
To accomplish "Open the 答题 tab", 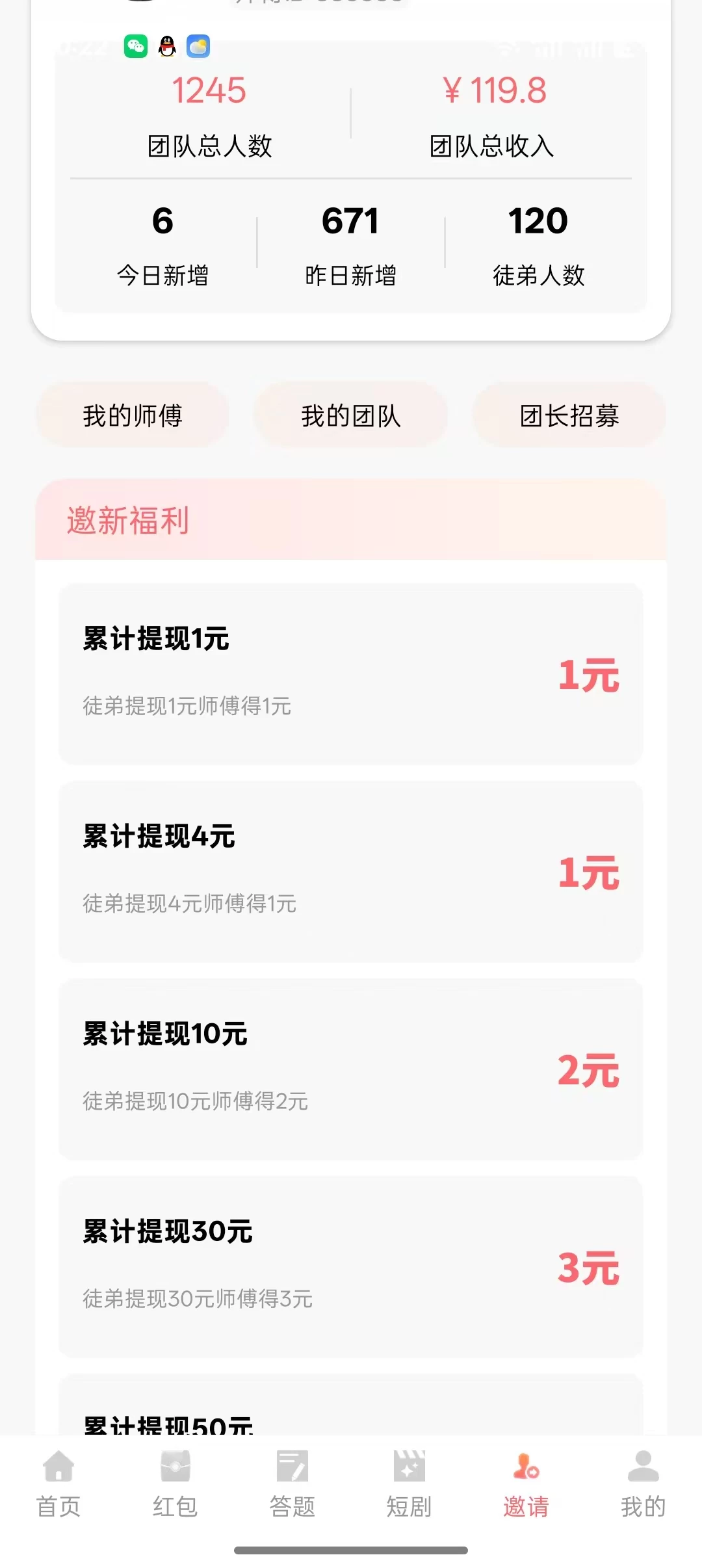I will 292,1483.
